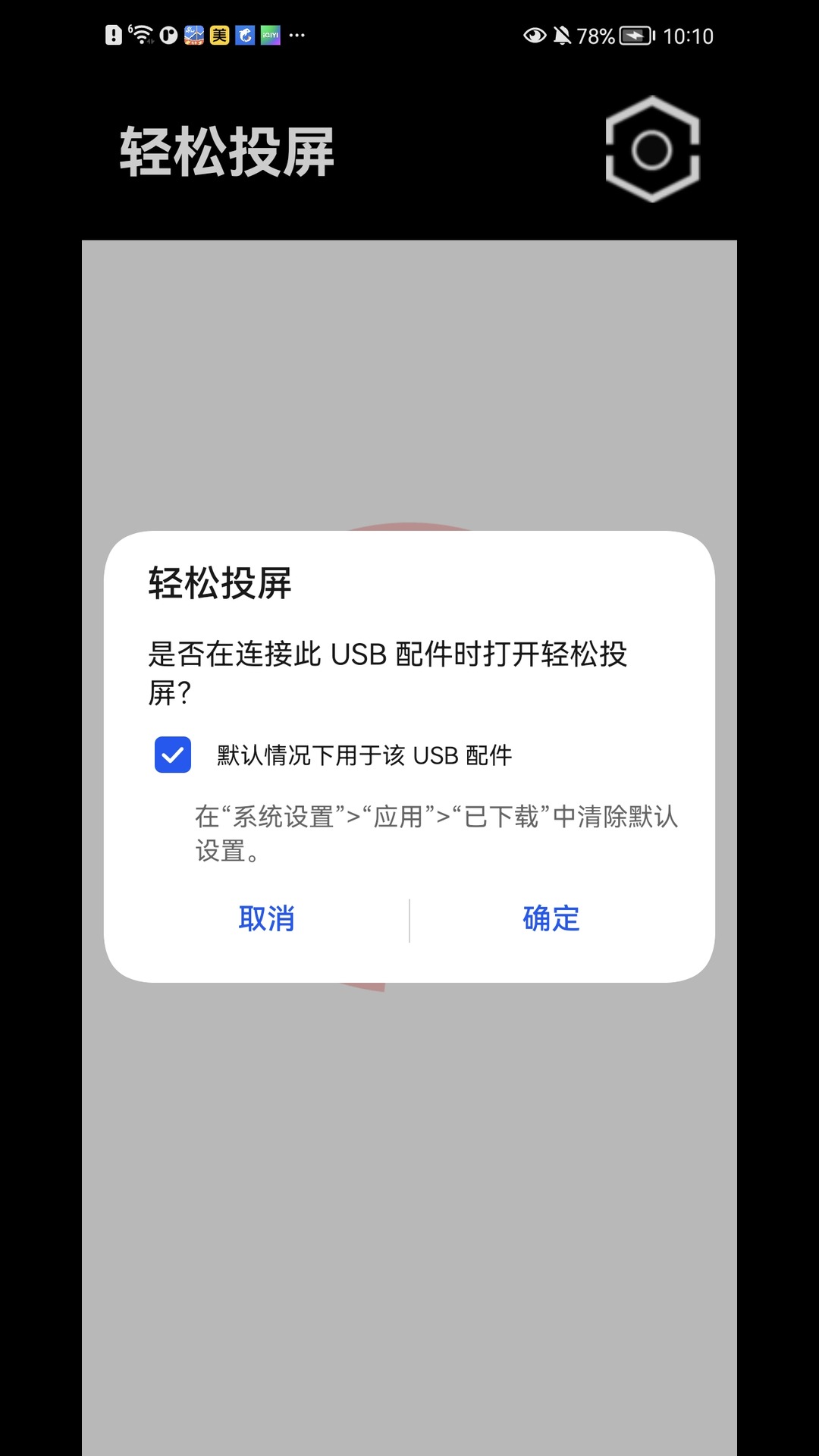Tap the iQIYI notification icon in status bar
Viewport: 819px width, 1456px height.
coord(271,36)
